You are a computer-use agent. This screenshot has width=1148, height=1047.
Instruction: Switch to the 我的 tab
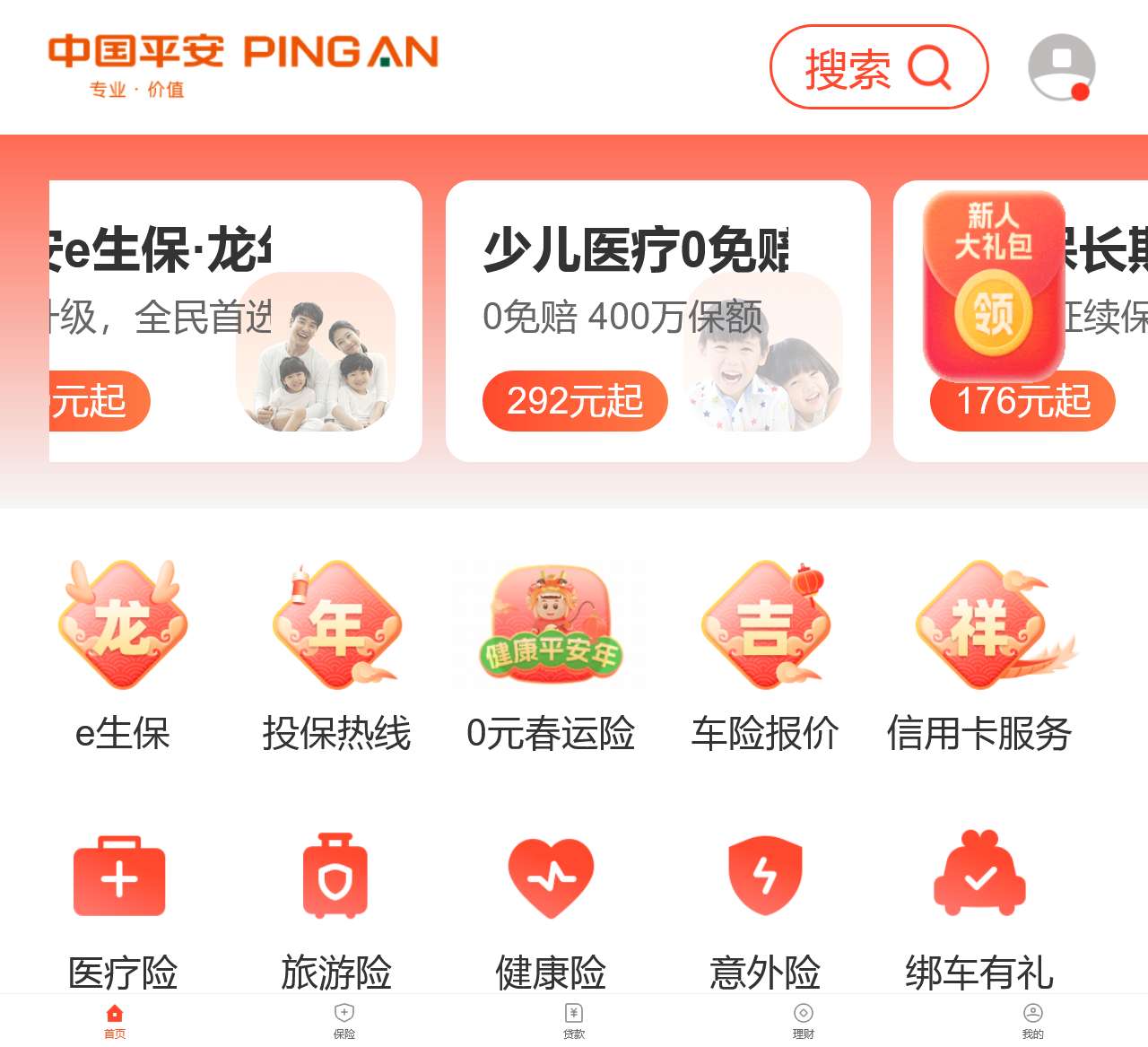click(x=1033, y=1021)
